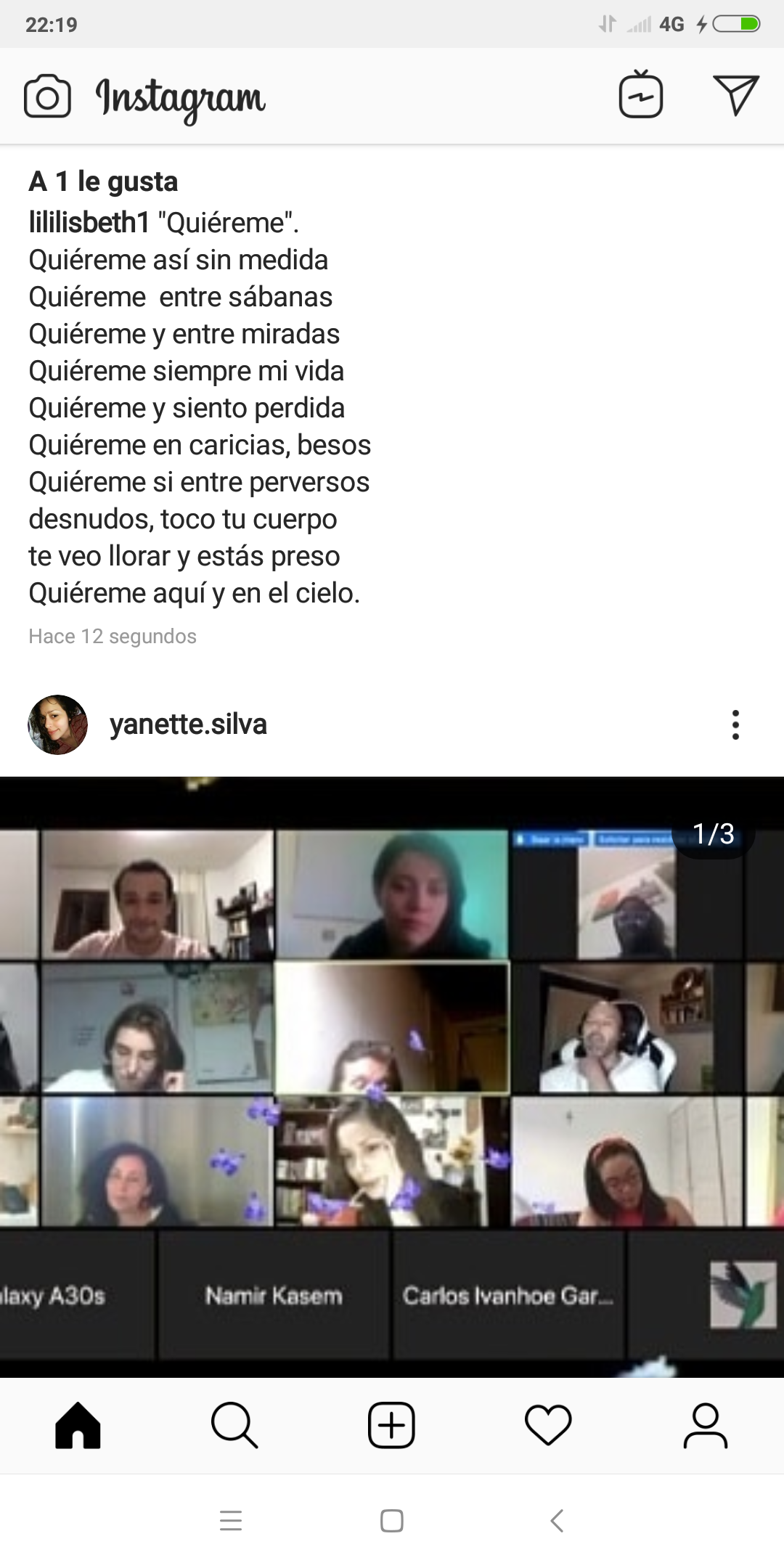Screen dimensions: 784x1568
Task: Go to the Home feed tab
Action: (x=78, y=1426)
